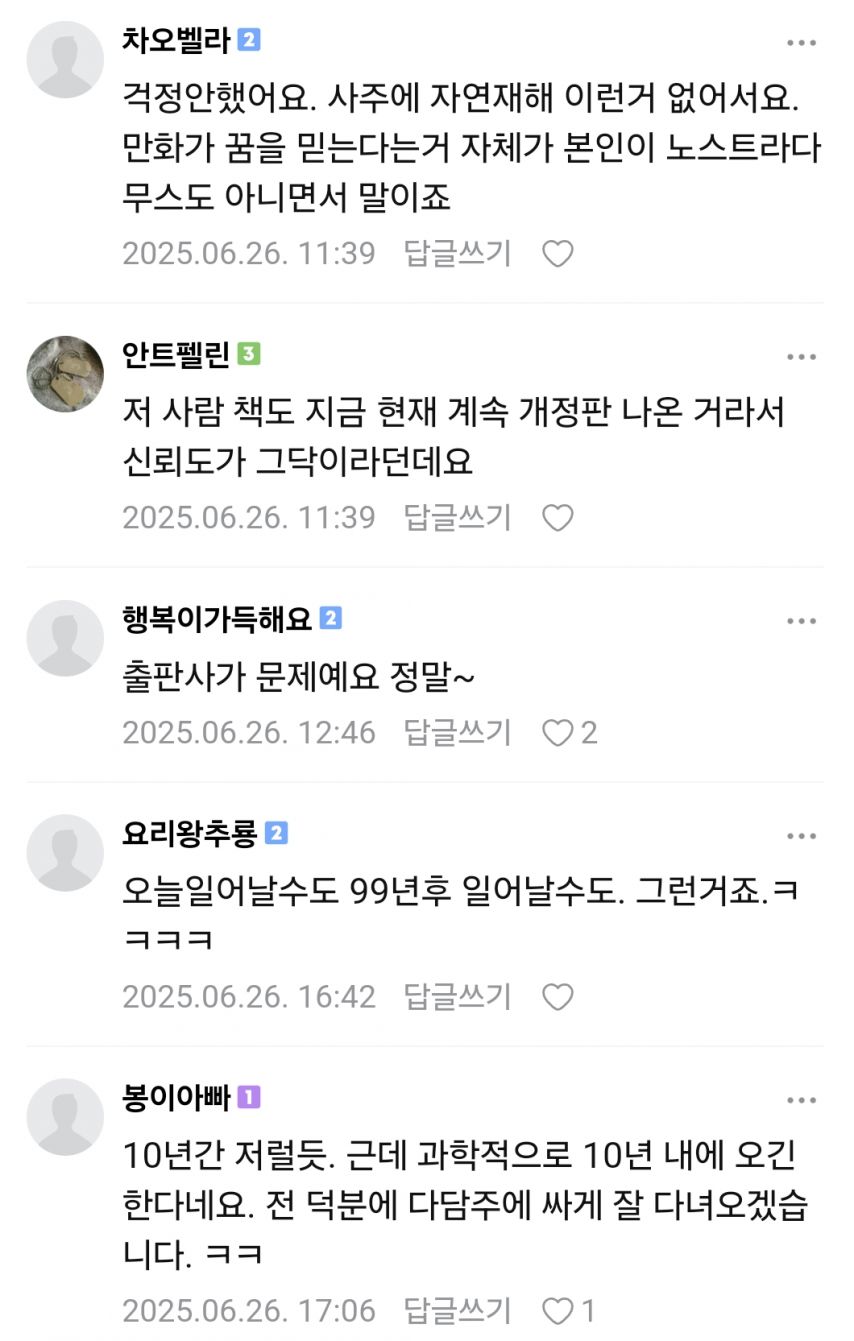
Task: Write a reply to 행복이가득해요's comment
Action: click(x=457, y=733)
